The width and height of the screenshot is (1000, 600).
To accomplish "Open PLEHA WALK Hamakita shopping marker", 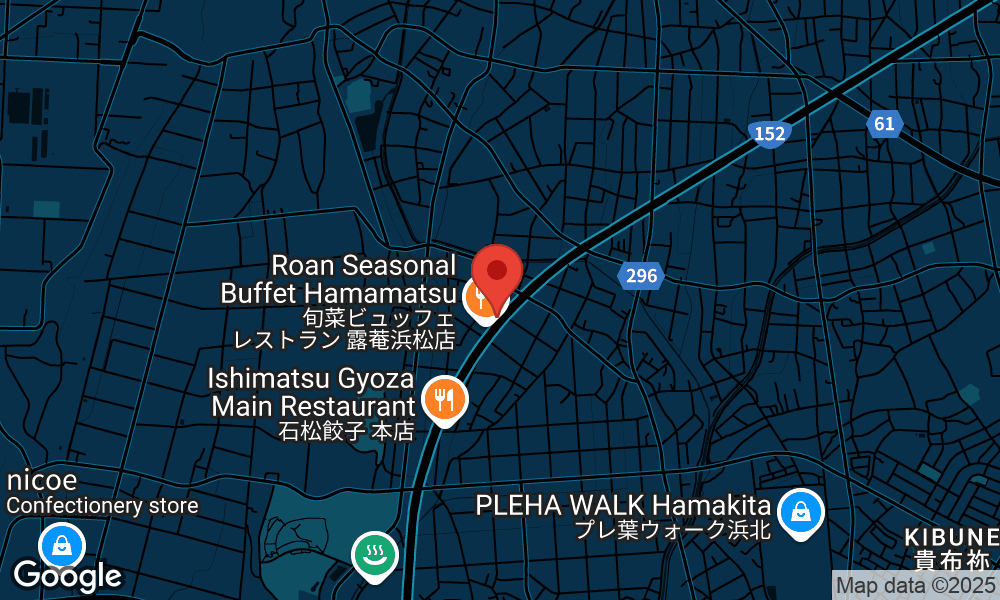I will point(801,511).
